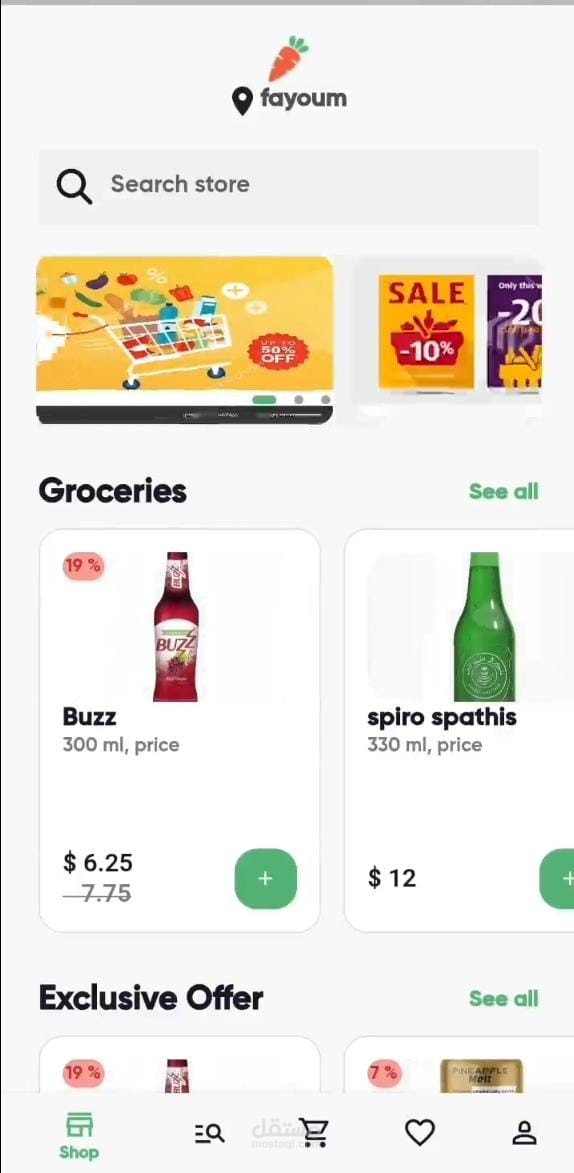The width and height of the screenshot is (574, 1173).
Task: Open the Sale -10% promo banner
Action: click(426, 332)
